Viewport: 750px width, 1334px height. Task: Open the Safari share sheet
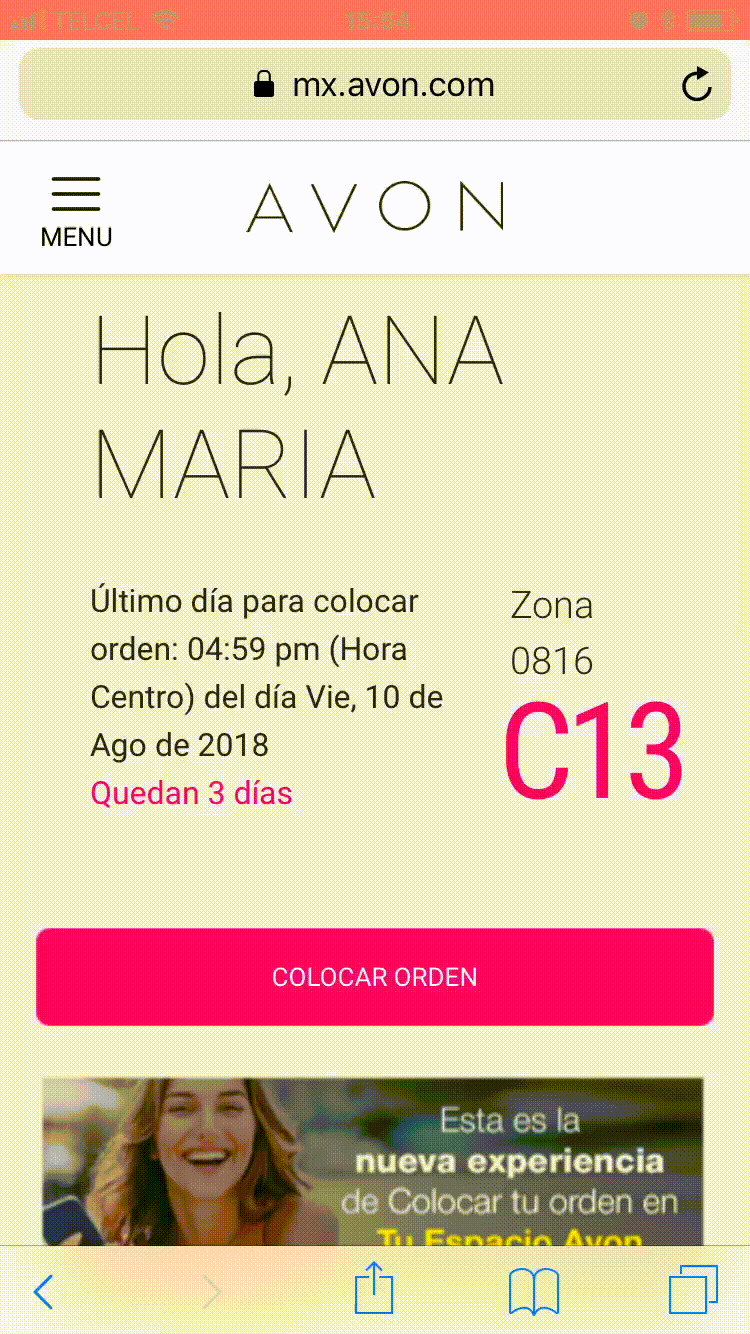coord(374,1288)
